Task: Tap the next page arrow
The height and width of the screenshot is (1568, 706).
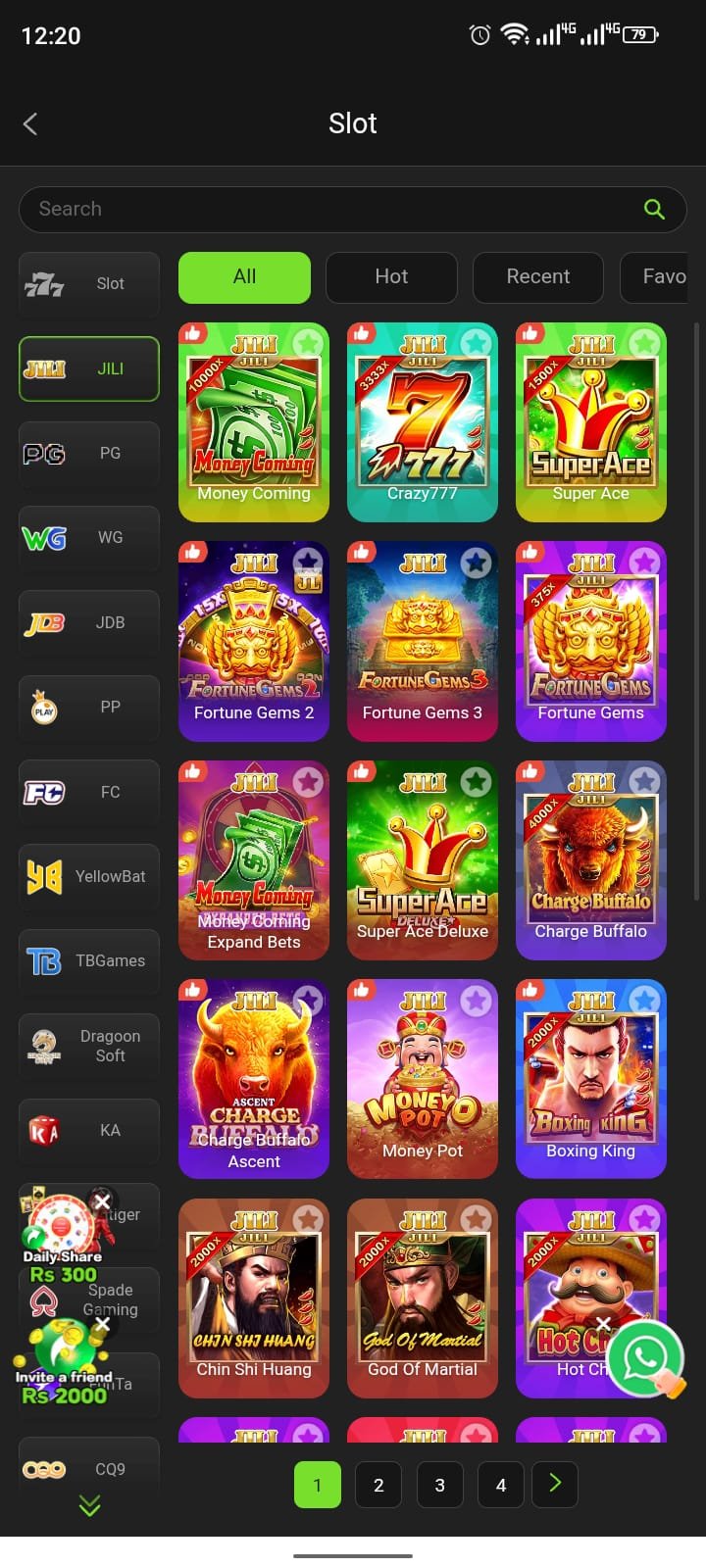Action: point(555,1484)
